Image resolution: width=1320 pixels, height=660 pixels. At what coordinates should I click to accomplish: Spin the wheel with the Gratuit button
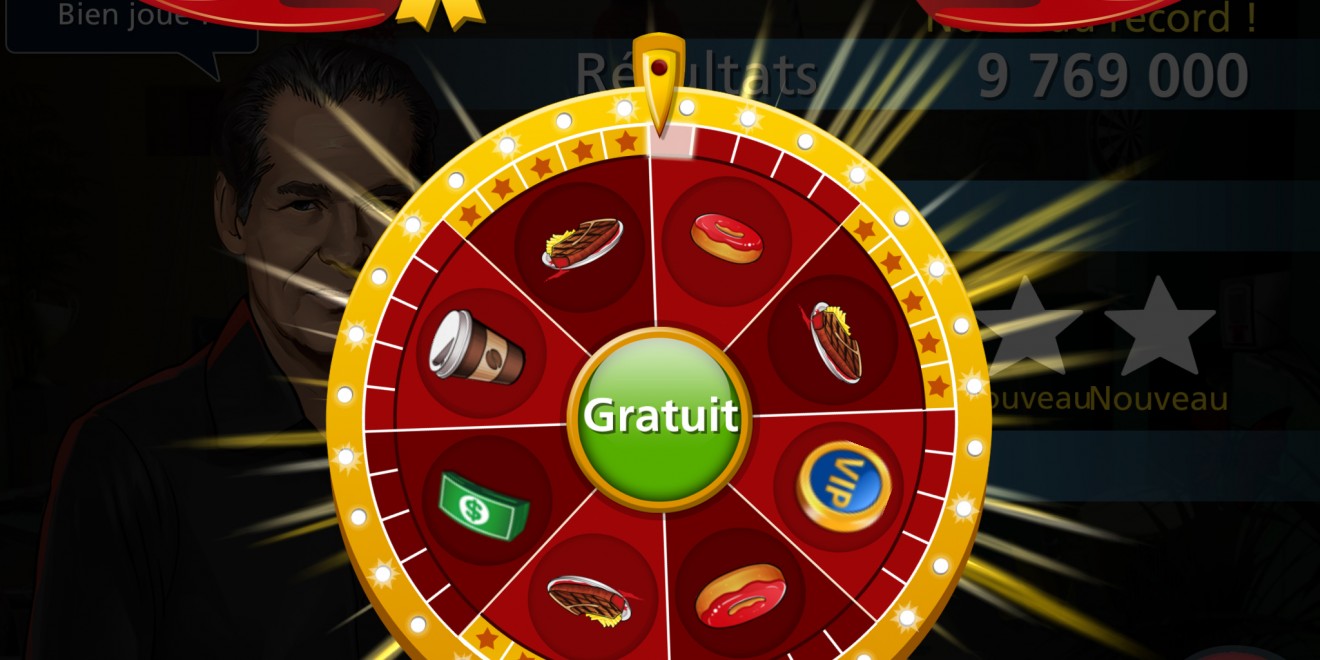tap(659, 418)
